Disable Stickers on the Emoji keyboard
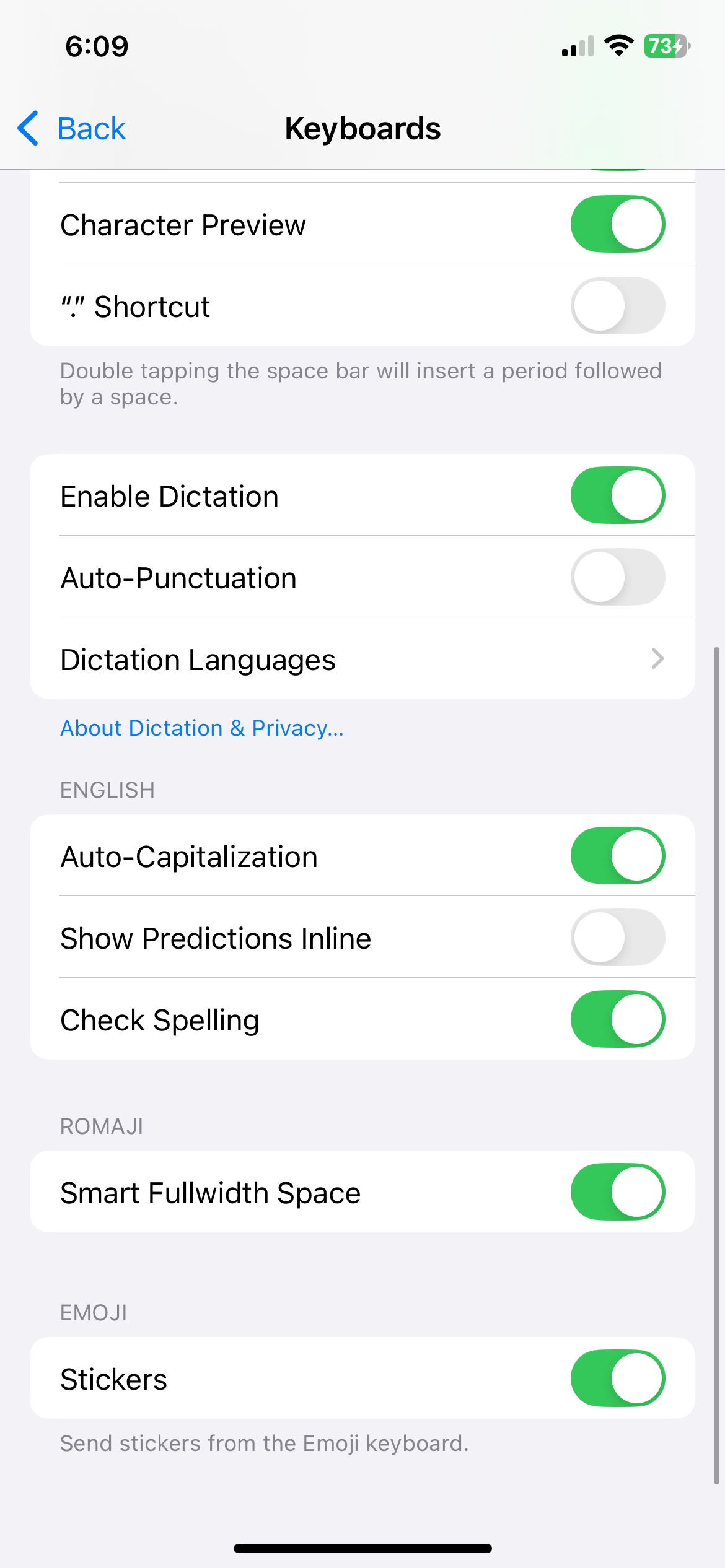Image resolution: width=725 pixels, height=1568 pixels. coord(617,1379)
